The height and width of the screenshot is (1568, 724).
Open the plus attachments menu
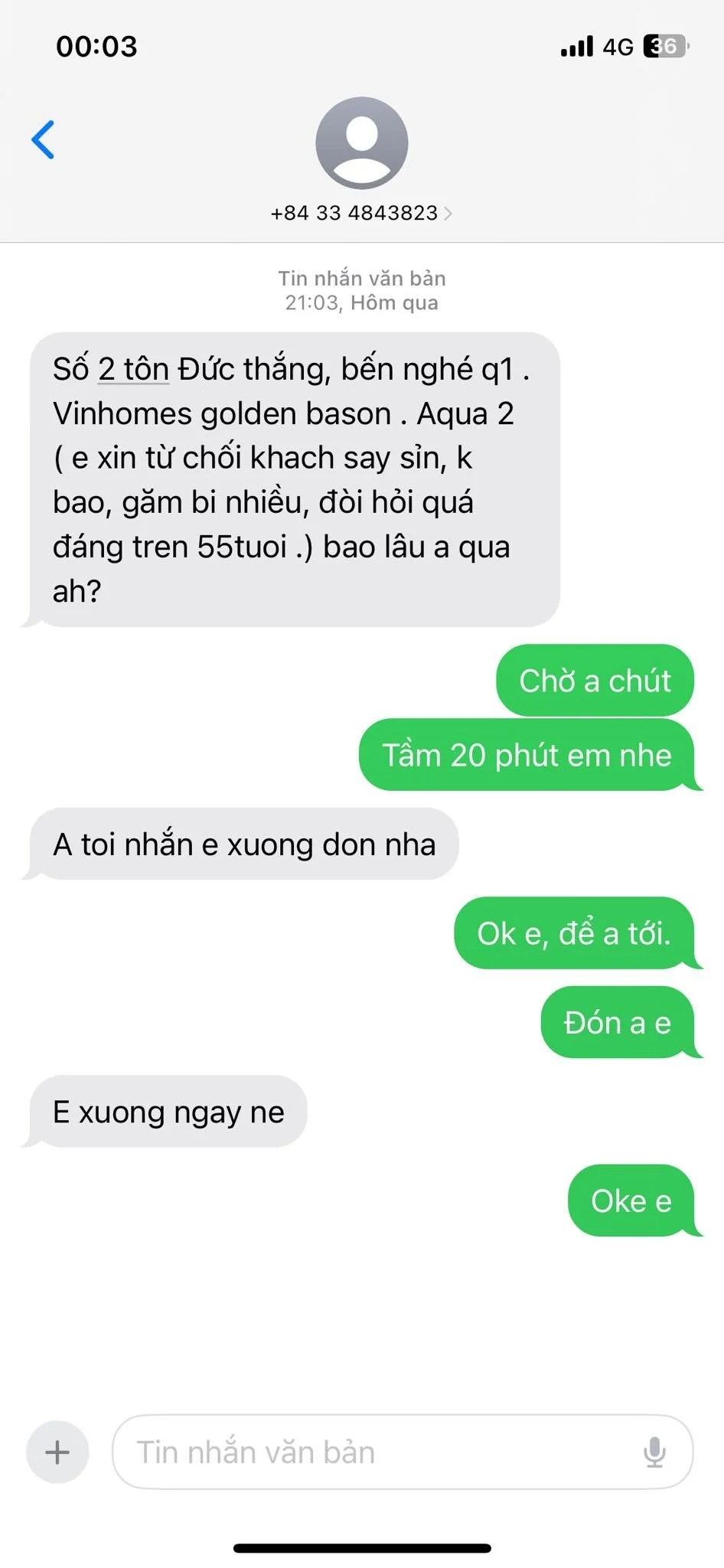tap(57, 1452)
